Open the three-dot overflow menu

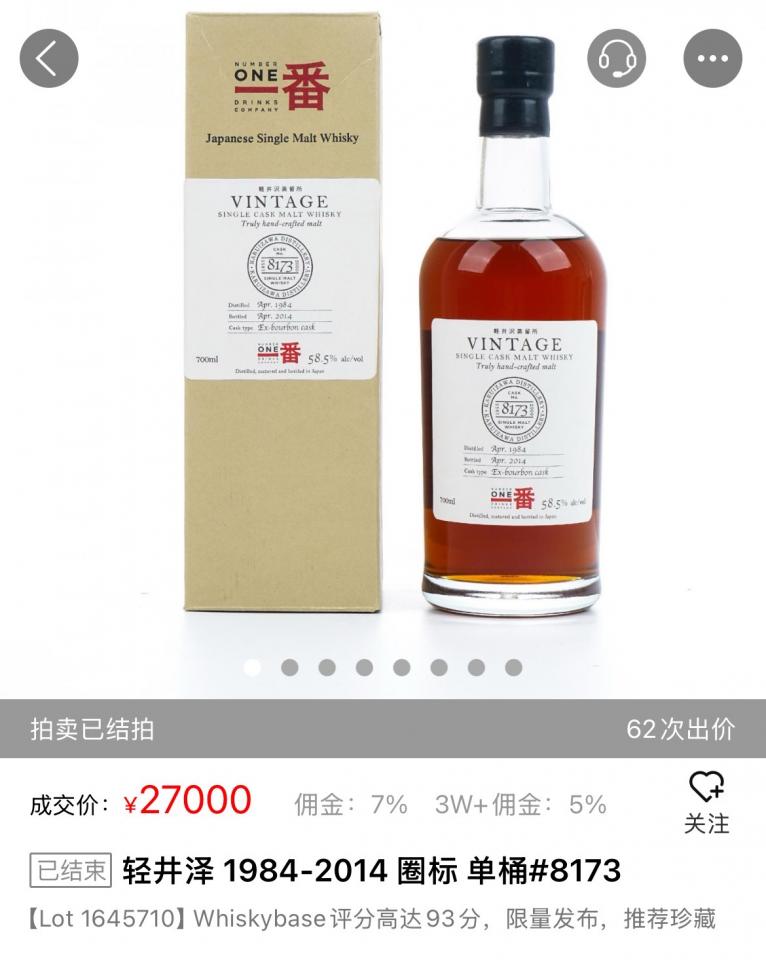coord(712,59)
